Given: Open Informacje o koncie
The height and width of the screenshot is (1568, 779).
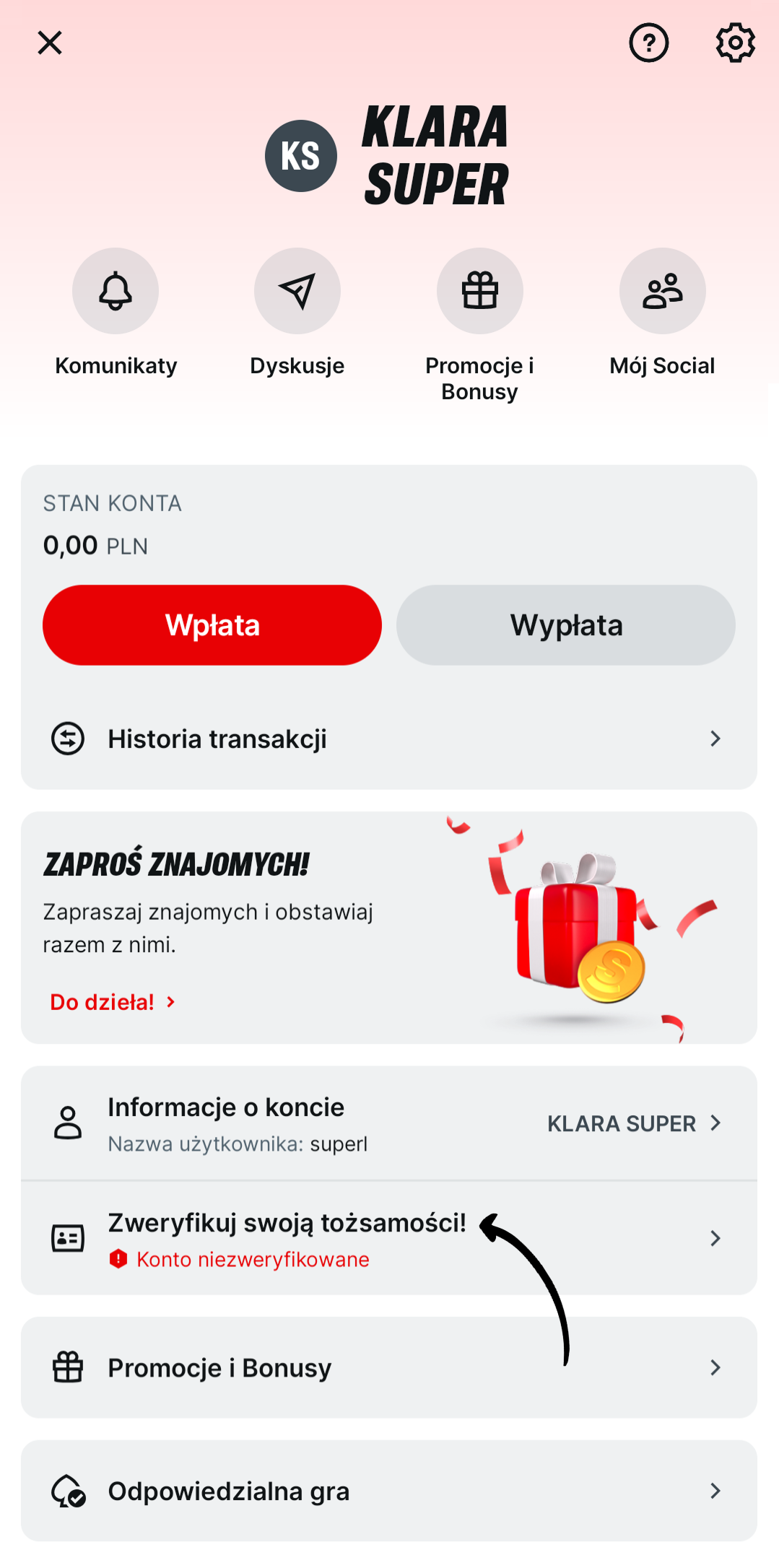Looking at the screenshot, I should coord(388,1123).
